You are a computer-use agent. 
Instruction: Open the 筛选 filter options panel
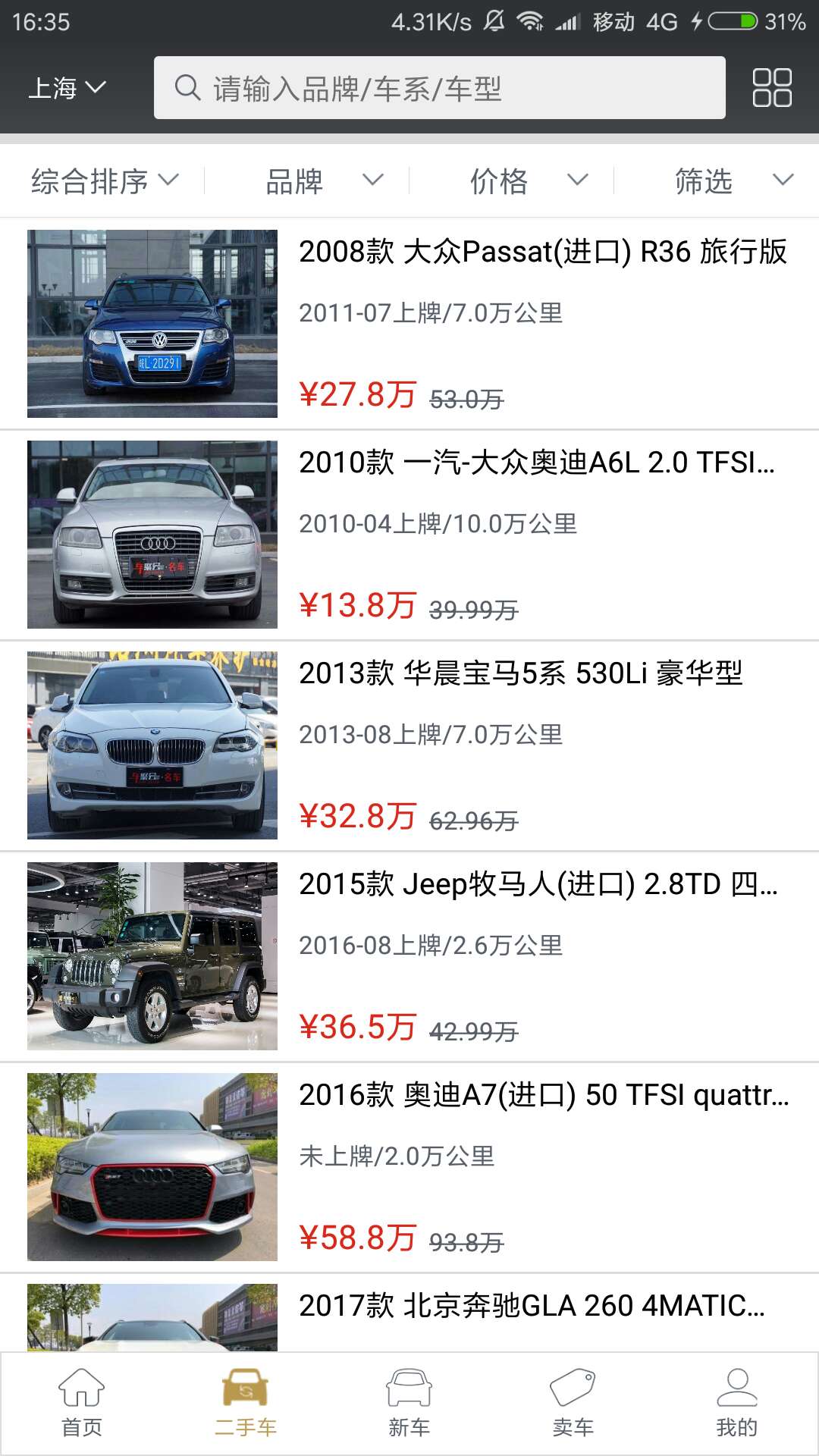click(726, 180)
